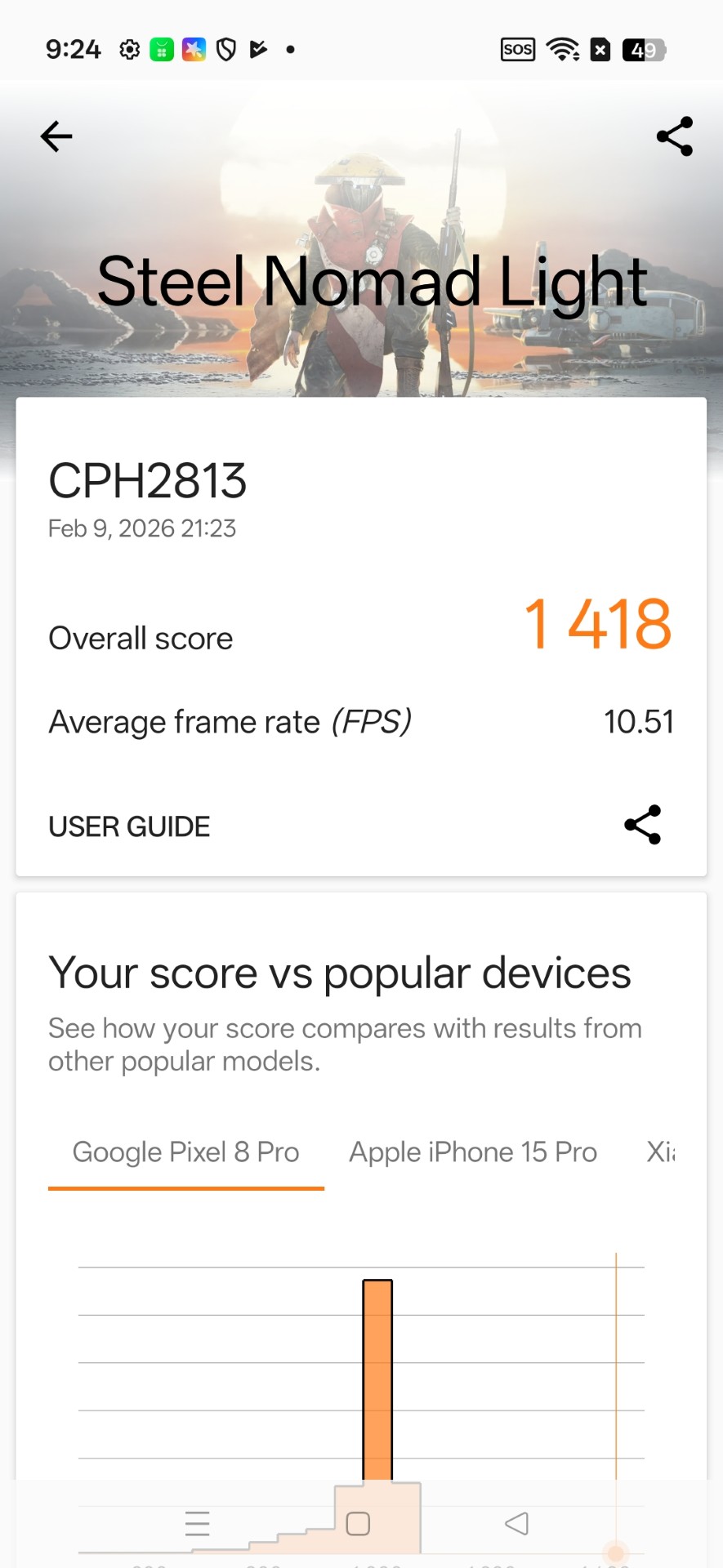Select the Google Pixel 8 Pro tab
The width and height of the screenshot is (723, 1568).
[186, 1152]
